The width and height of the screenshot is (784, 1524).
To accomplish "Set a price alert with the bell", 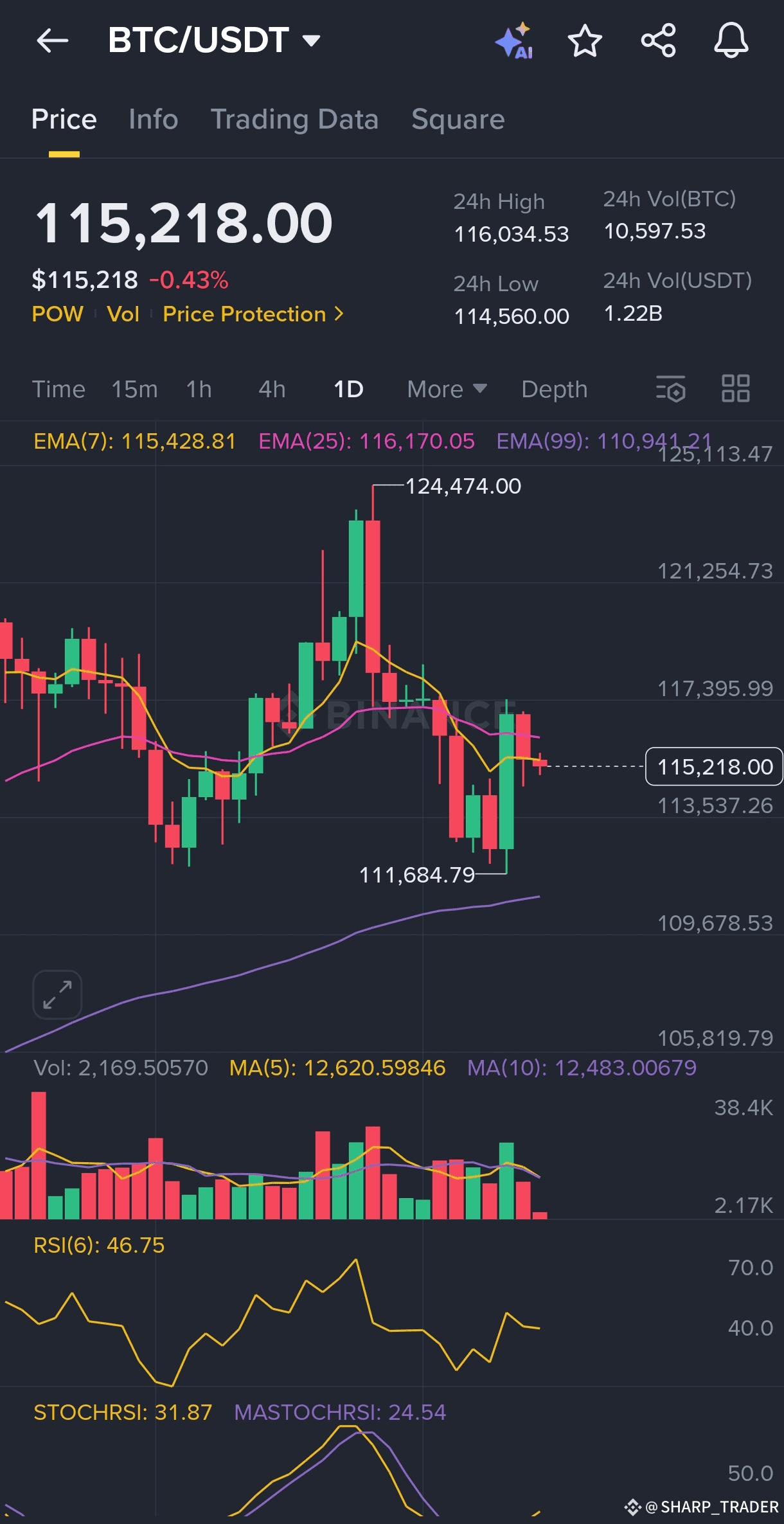I will coord(731,40).
